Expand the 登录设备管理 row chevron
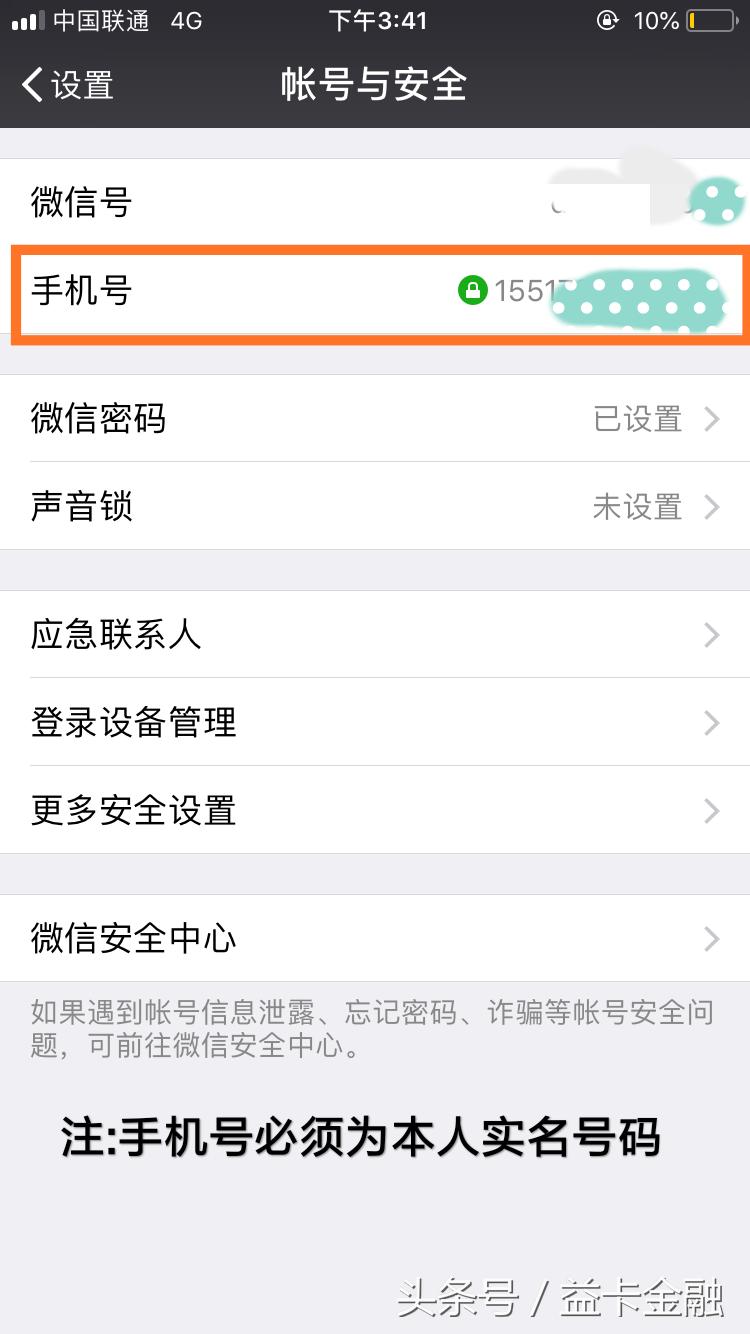 (x=711, y=723)
